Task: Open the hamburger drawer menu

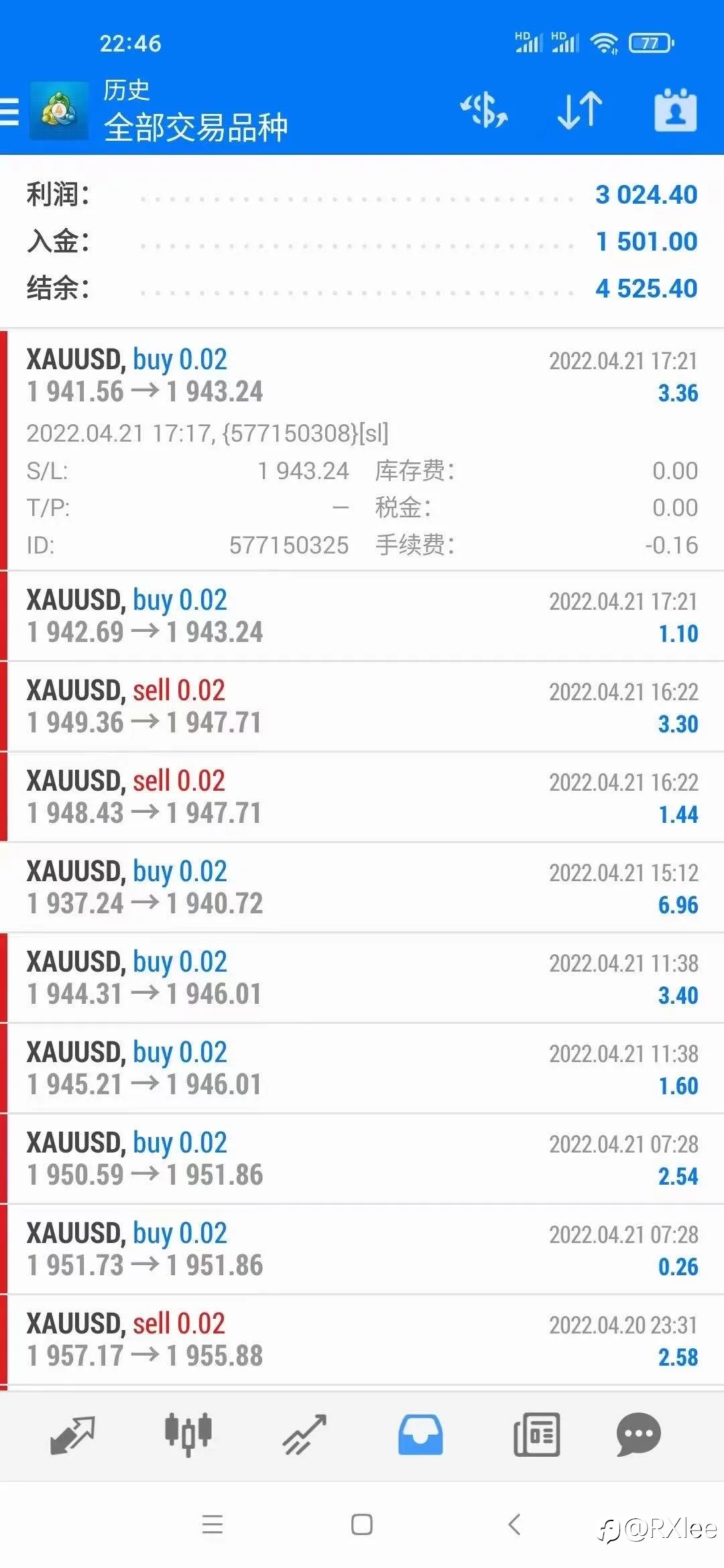Action: 9,111
